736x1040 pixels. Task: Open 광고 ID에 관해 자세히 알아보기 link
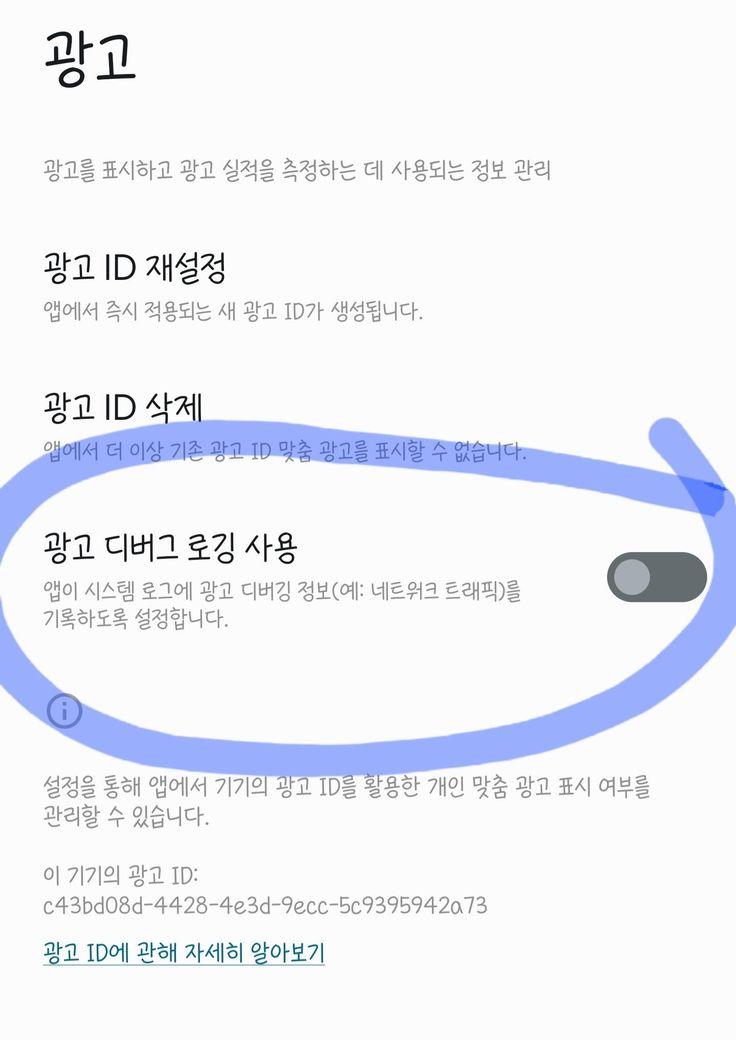pos(184,952)
